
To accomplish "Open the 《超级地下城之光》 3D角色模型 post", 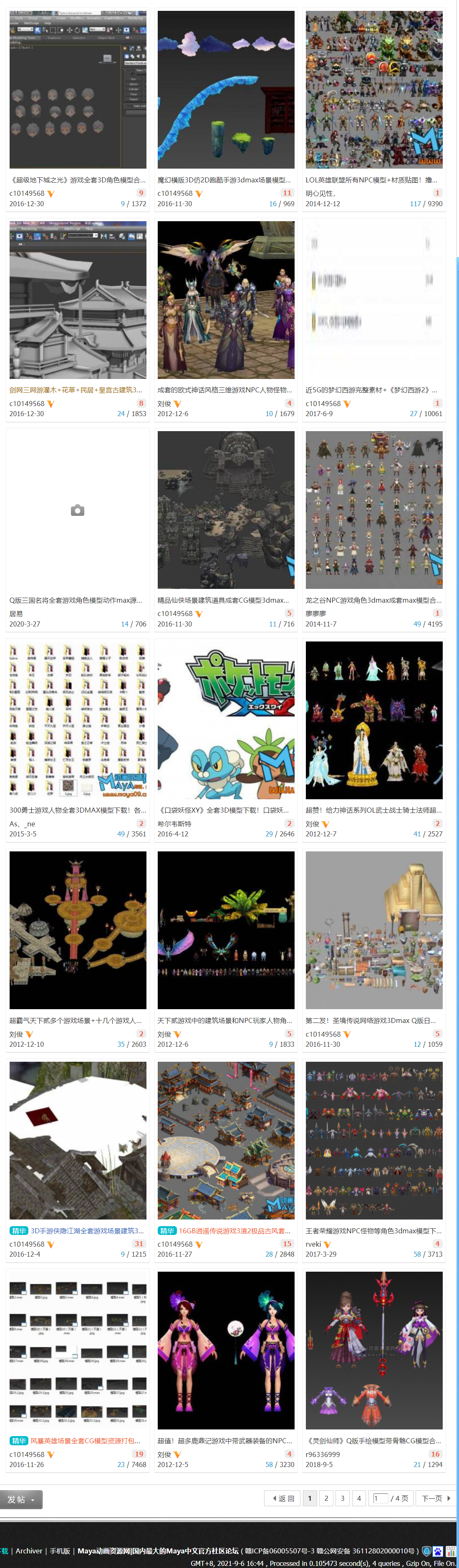I will coord(77,179).
